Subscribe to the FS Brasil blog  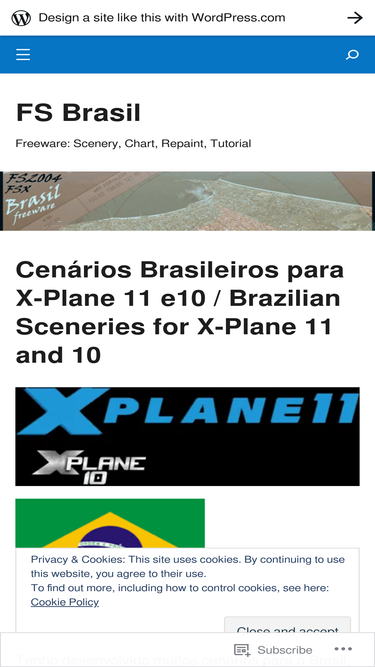click(x=273, y=650)
